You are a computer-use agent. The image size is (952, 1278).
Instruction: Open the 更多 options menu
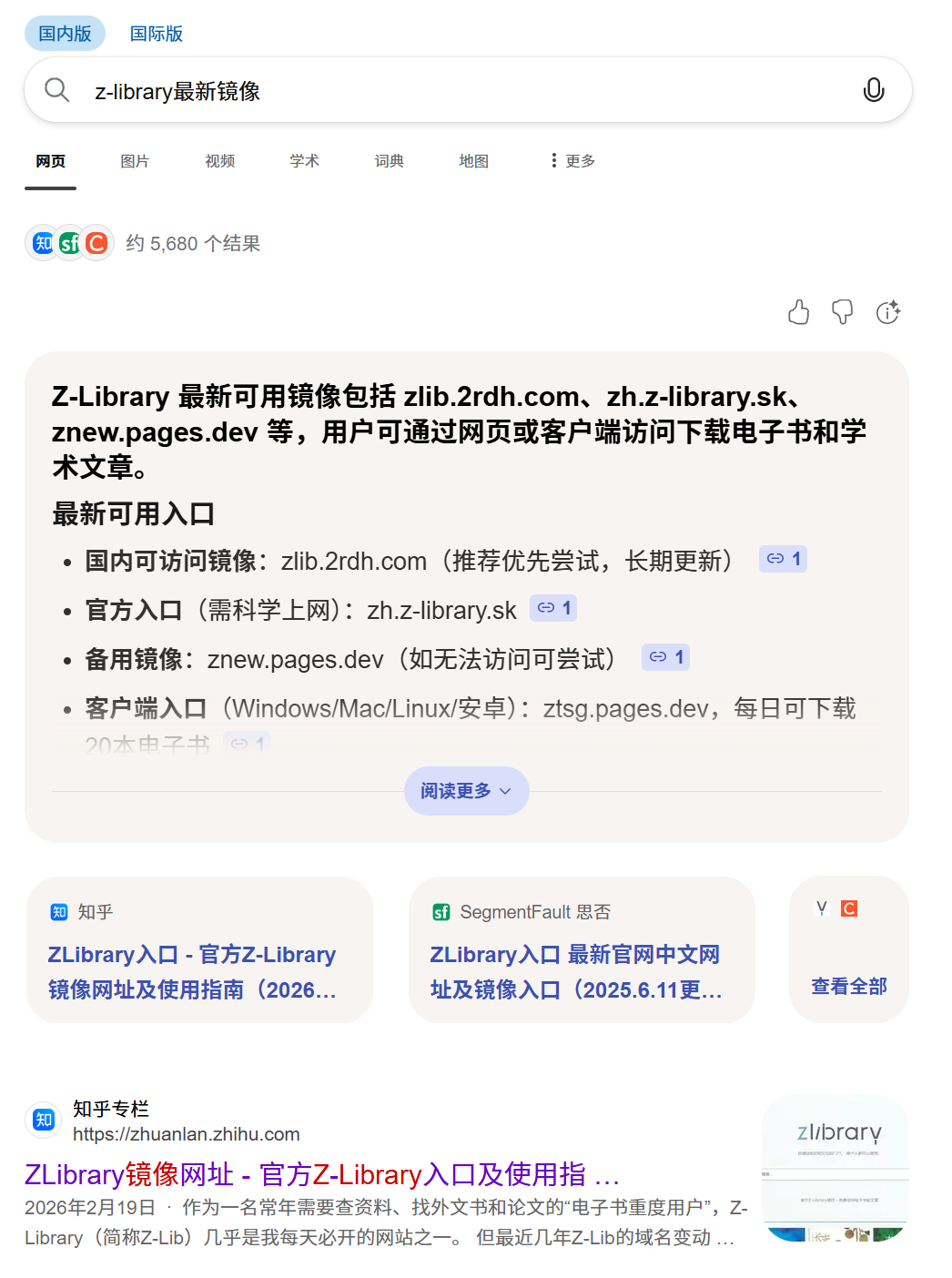(575, 160)
